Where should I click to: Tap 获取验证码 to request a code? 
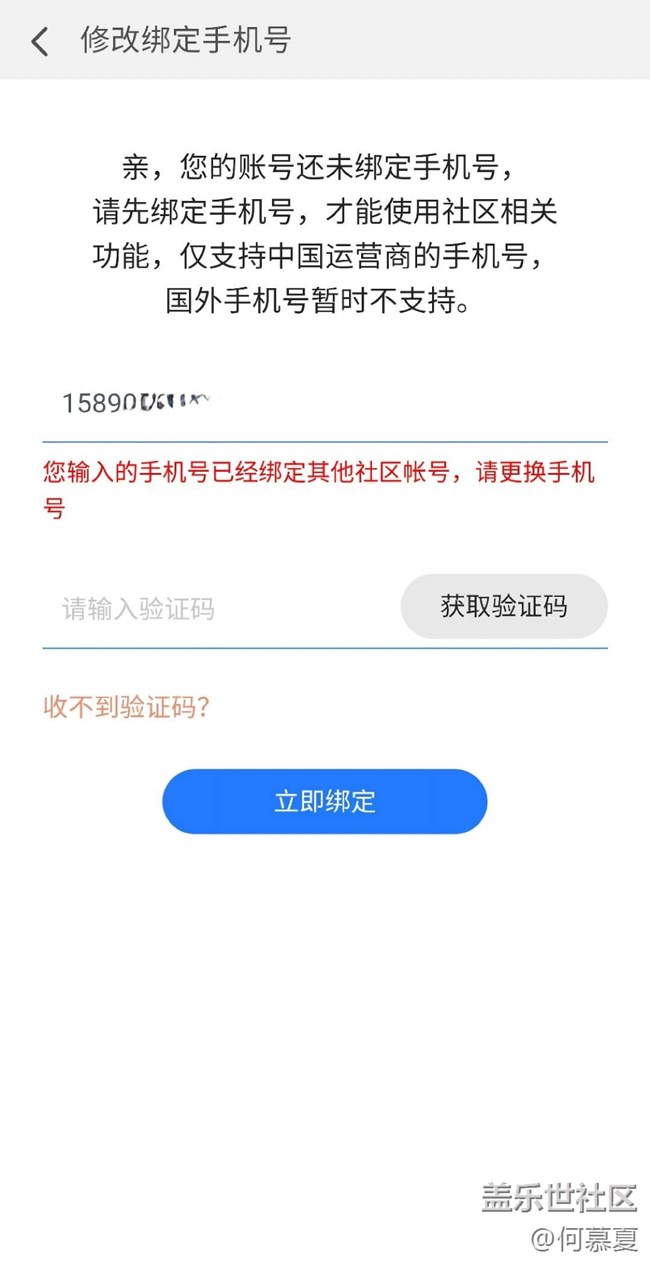point(504,606)
